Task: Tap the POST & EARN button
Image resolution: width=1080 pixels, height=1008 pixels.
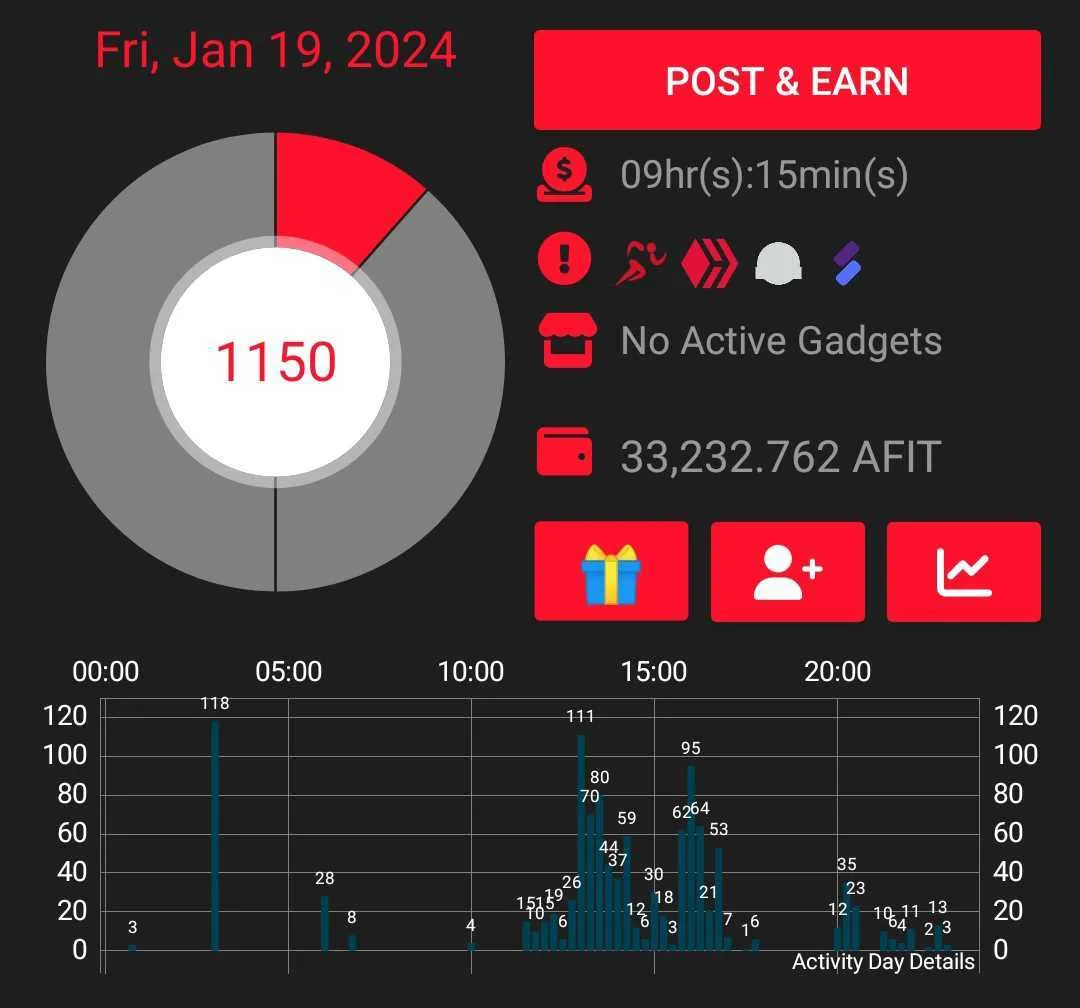Action: point(787,81)
